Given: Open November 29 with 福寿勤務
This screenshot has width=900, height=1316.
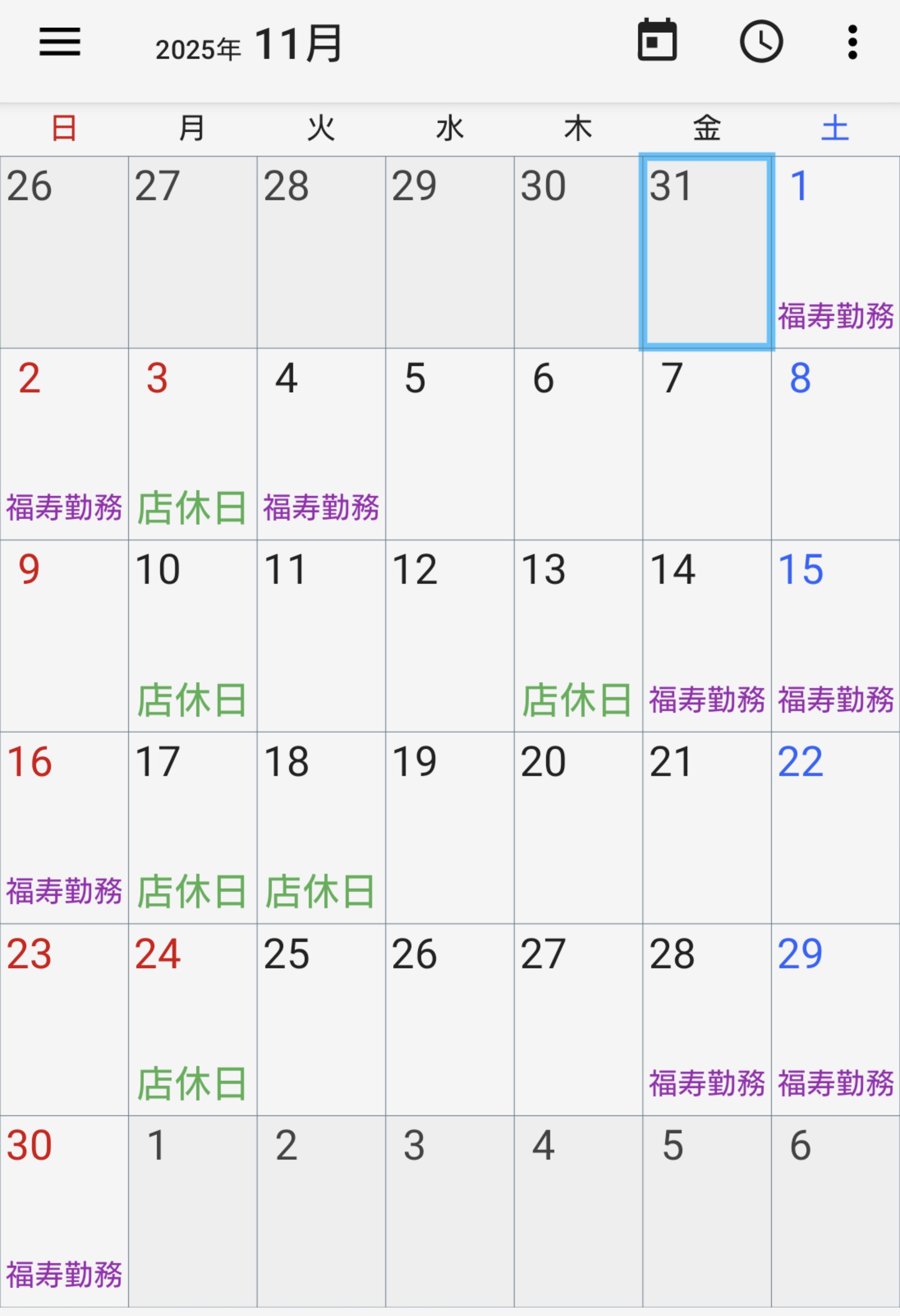Looking at the screenshot, I should [x=835, y=1020].
